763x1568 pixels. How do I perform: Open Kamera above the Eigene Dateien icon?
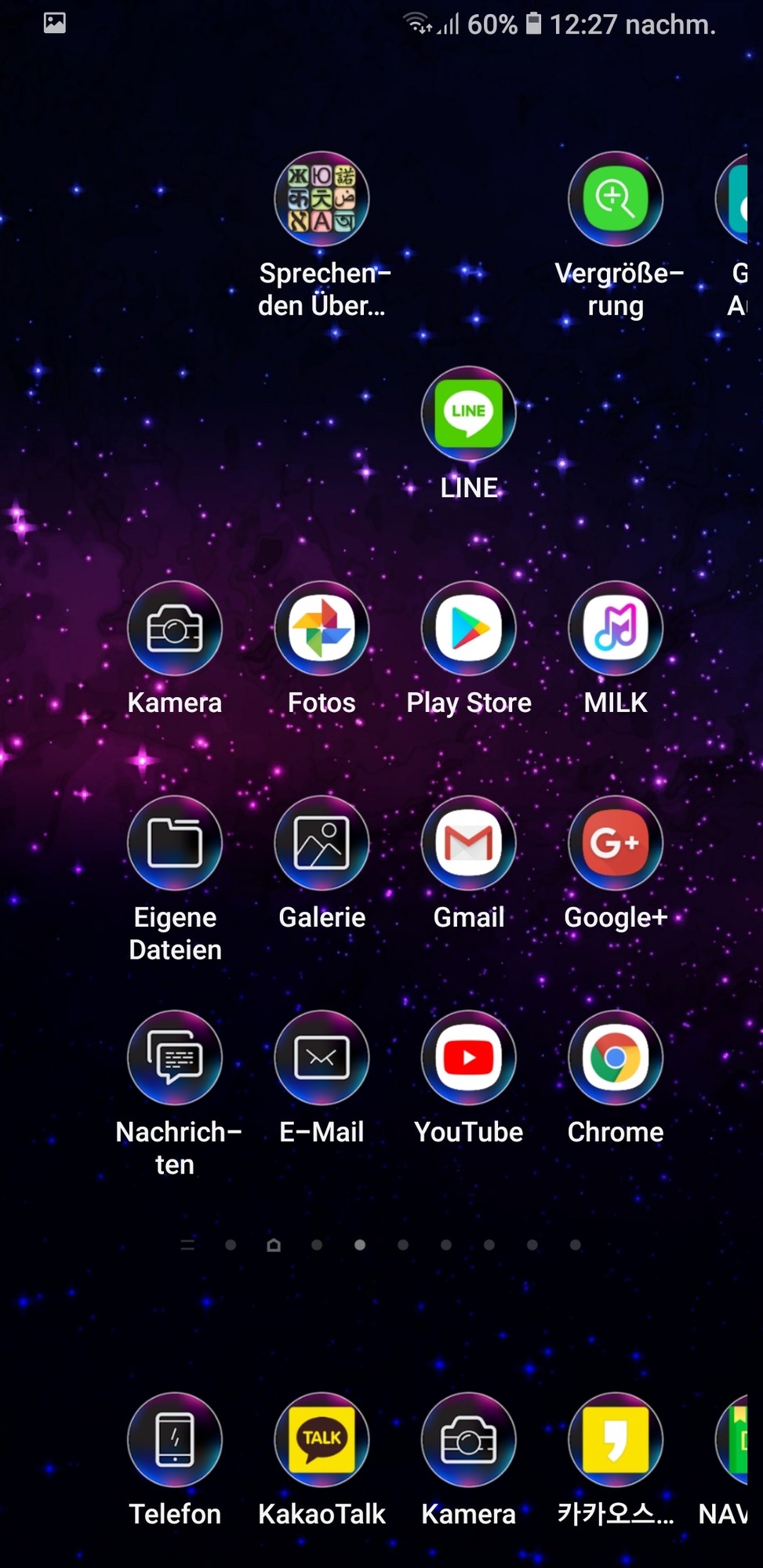tap(175, 628)
